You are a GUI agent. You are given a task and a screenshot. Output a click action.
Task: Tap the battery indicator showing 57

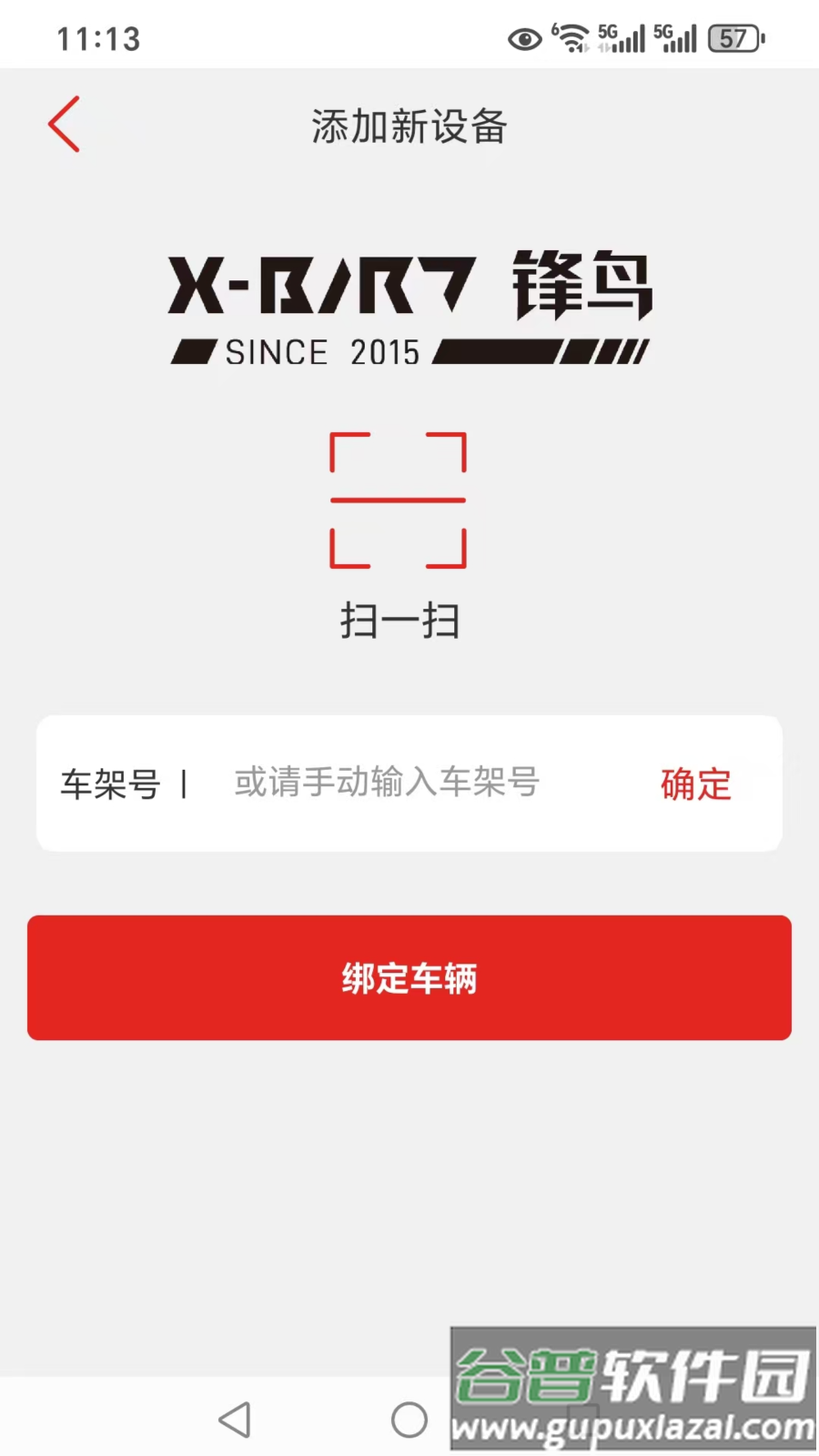click(733, 38)
